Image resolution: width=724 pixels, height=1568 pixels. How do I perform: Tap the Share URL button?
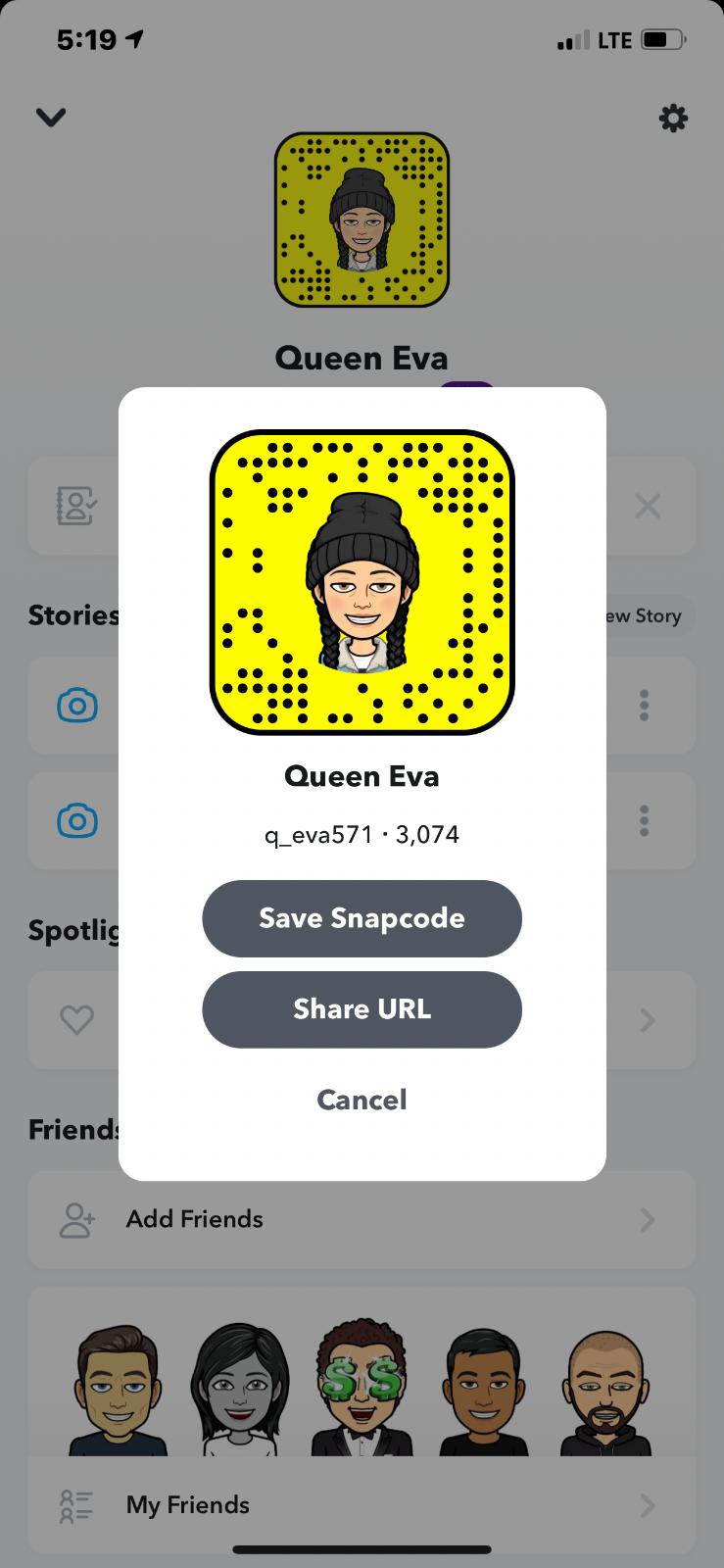coord(362,1009)
